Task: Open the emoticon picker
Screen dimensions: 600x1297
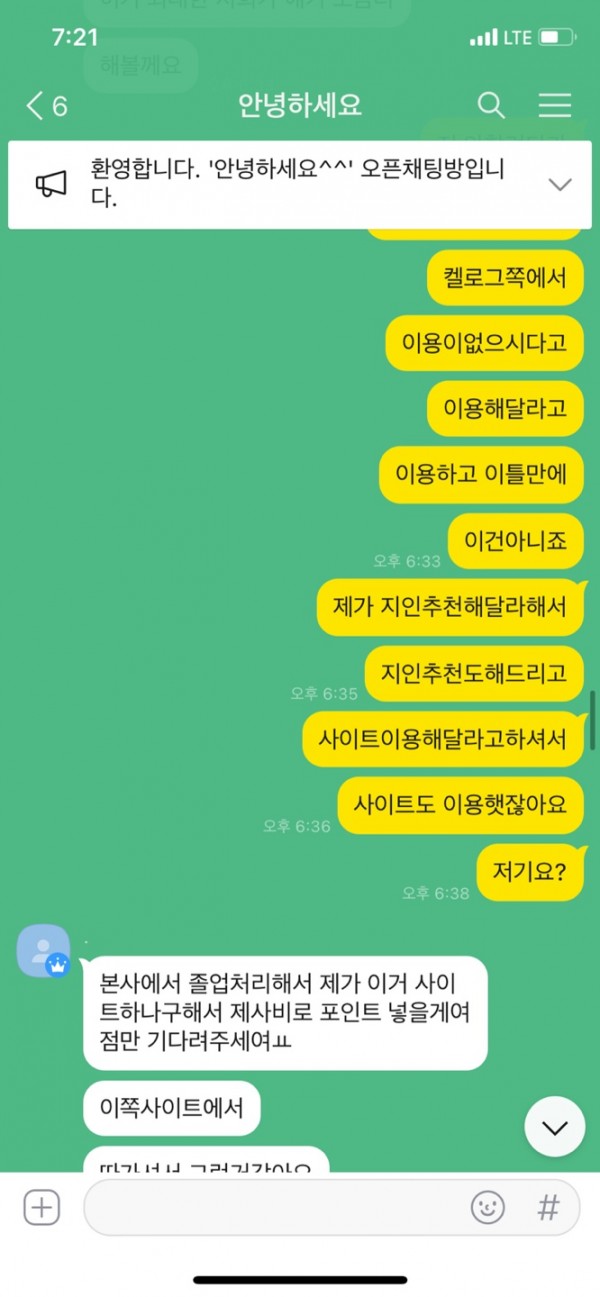Action: tap(488, 1207)
